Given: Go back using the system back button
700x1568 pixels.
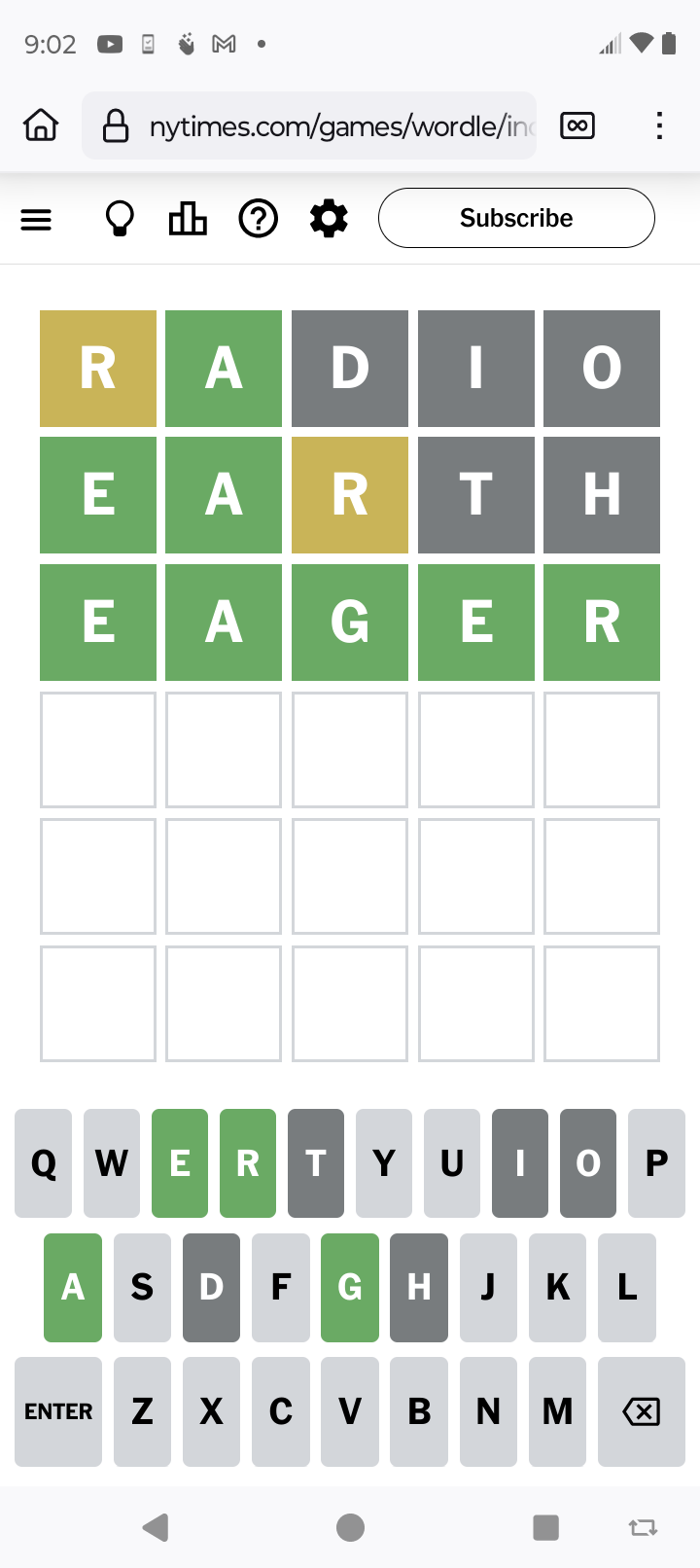Looking at the screenshot, I should [156, 1527].
